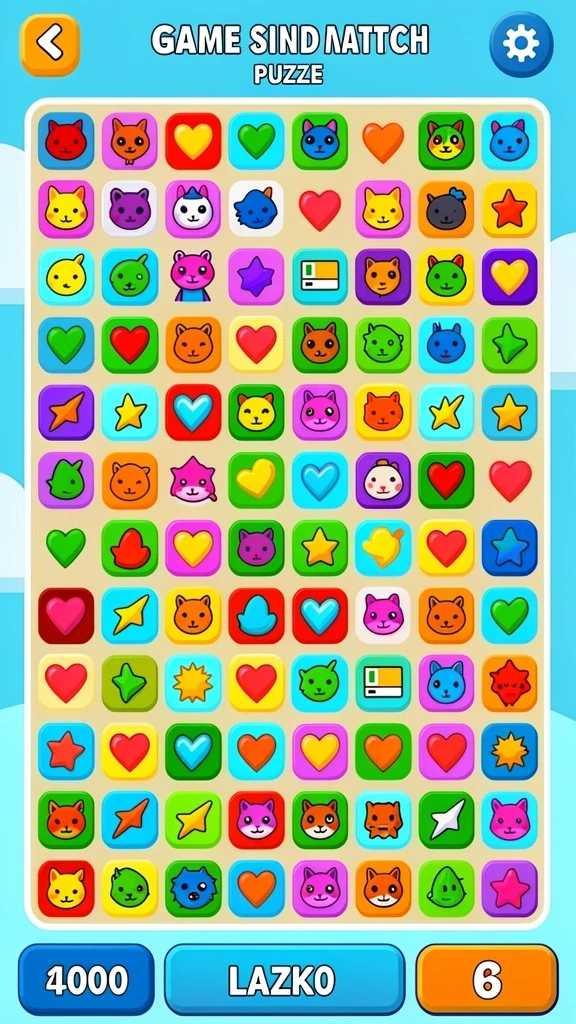This screenshot has height=1024, width=576.
Task: Select the pink heart on the dark red tile
Action: [66, 616]
